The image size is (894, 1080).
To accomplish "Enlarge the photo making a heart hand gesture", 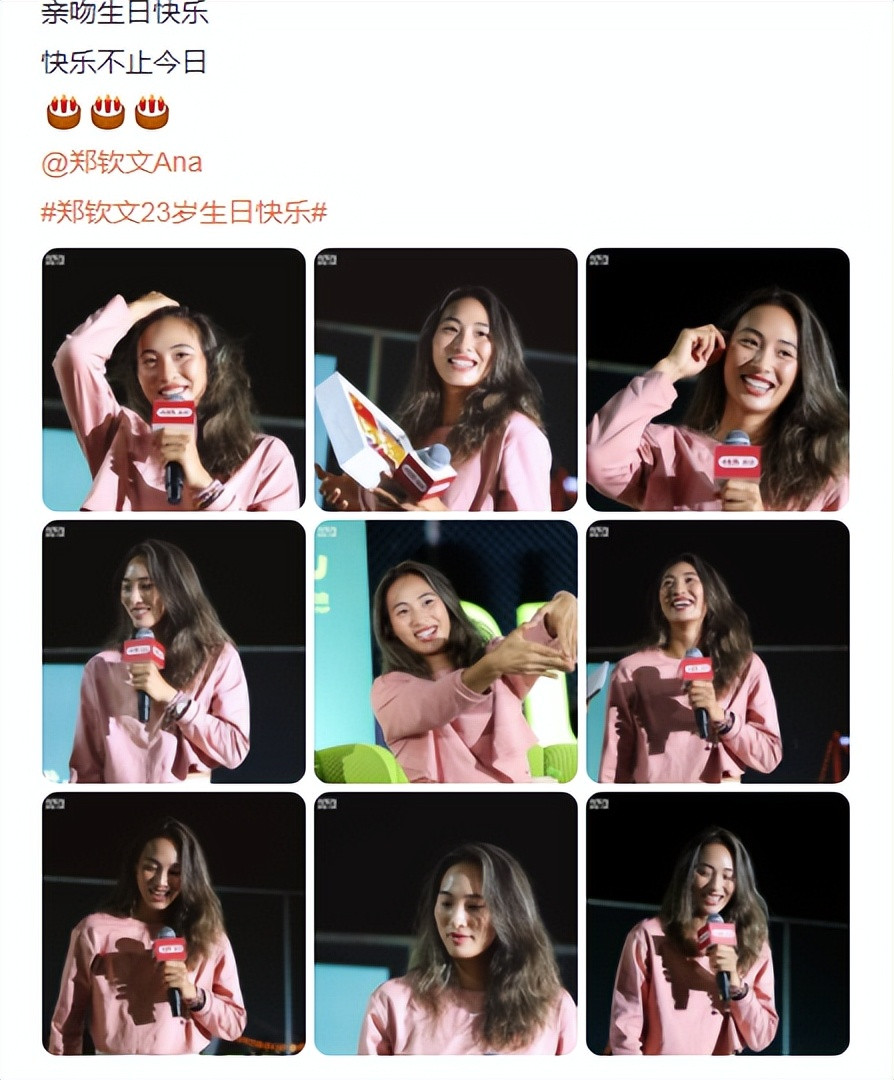I will (x=445, y=652).
